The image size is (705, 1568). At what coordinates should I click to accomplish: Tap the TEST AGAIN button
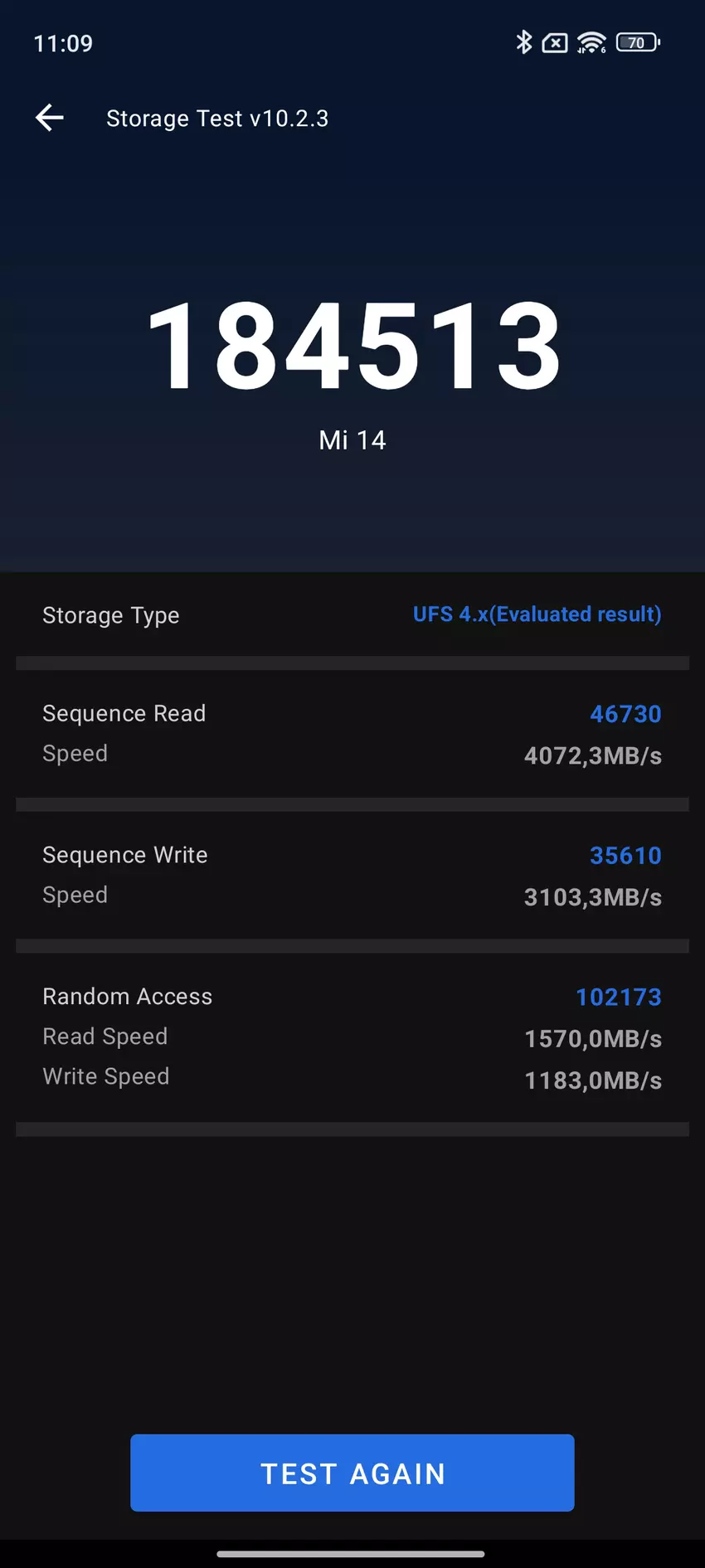(x=352, y=1473)
